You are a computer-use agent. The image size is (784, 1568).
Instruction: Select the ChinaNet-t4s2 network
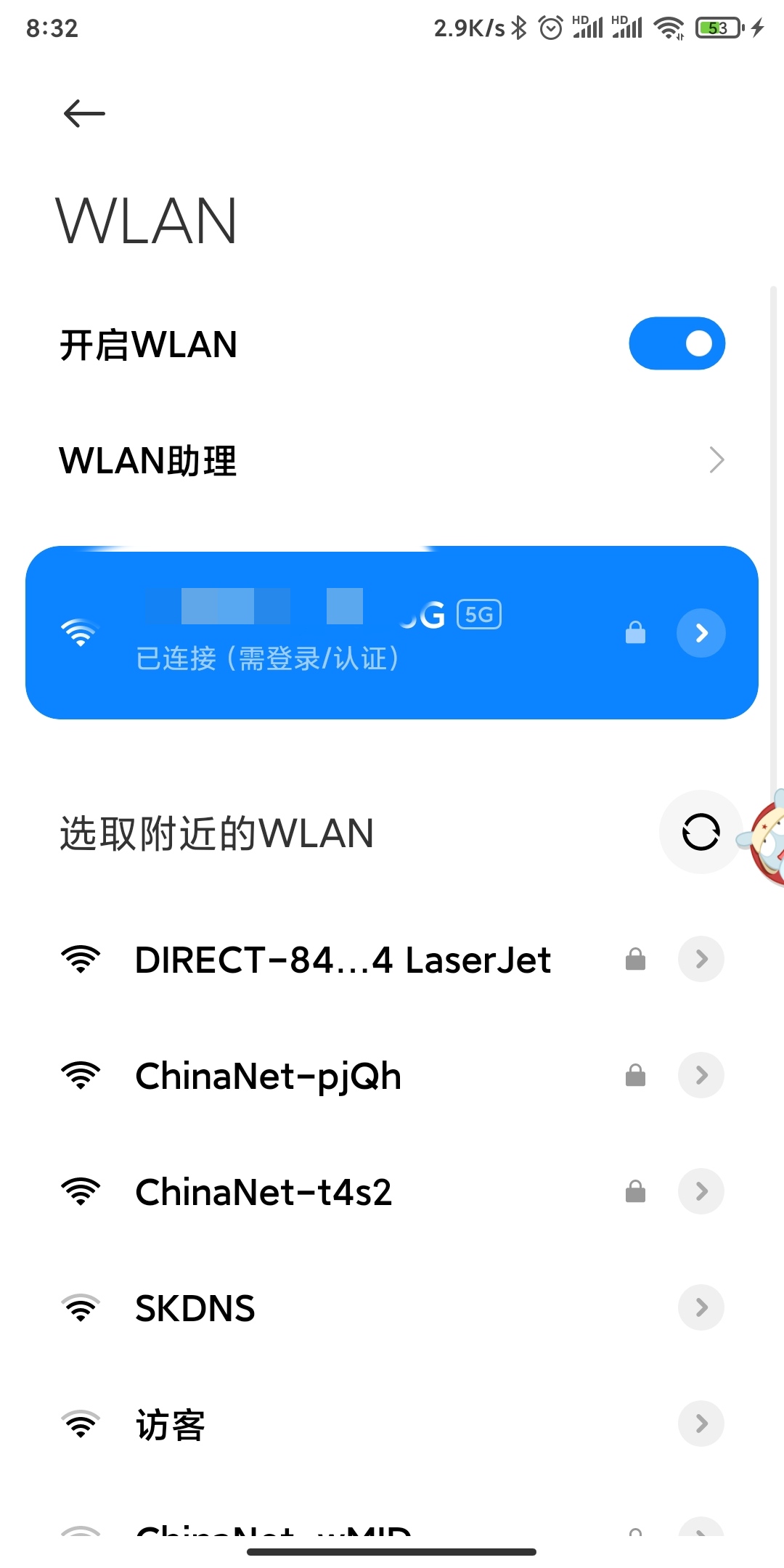click(x=264, y=1192)
